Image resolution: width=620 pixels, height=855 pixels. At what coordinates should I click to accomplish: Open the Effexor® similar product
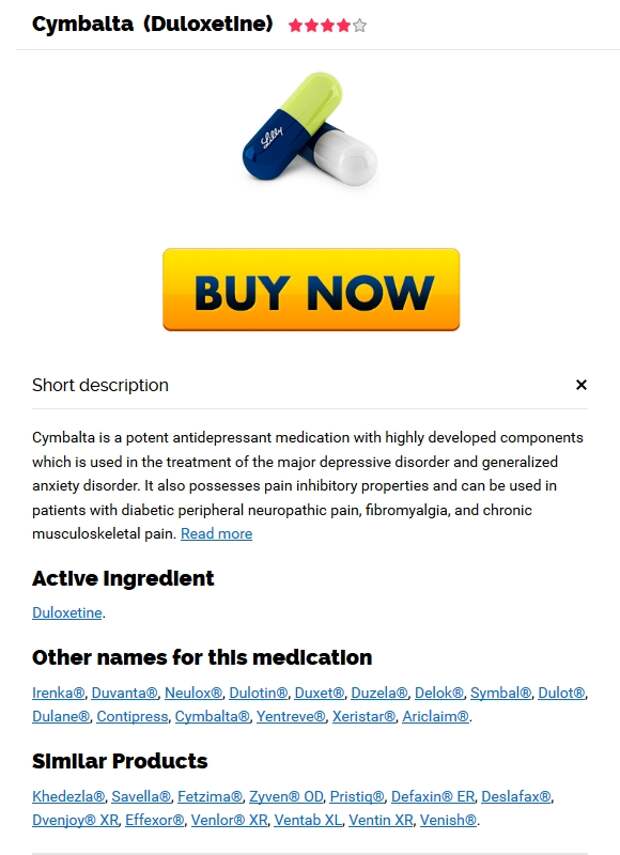(155, 820)
